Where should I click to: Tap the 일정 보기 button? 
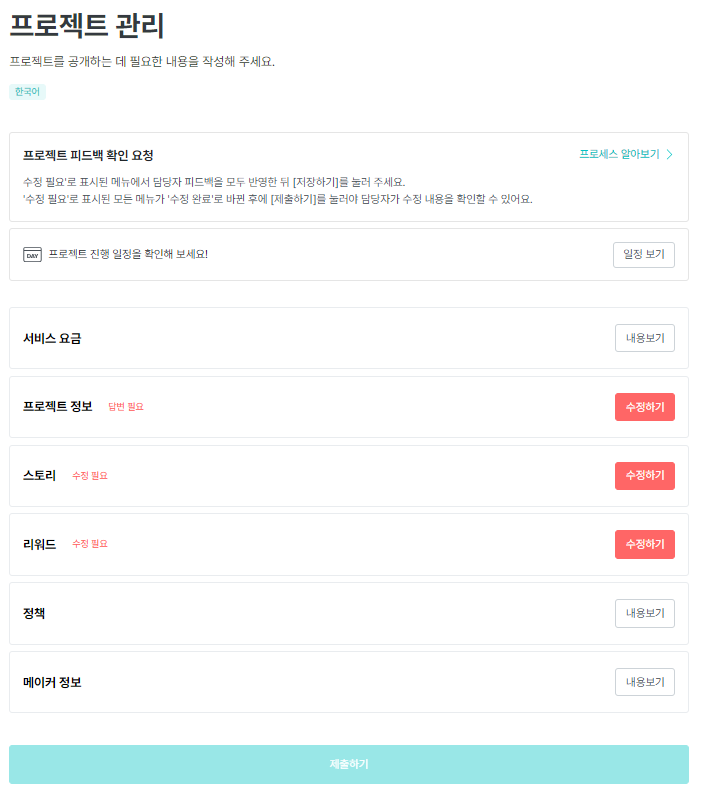pos(643,254)
